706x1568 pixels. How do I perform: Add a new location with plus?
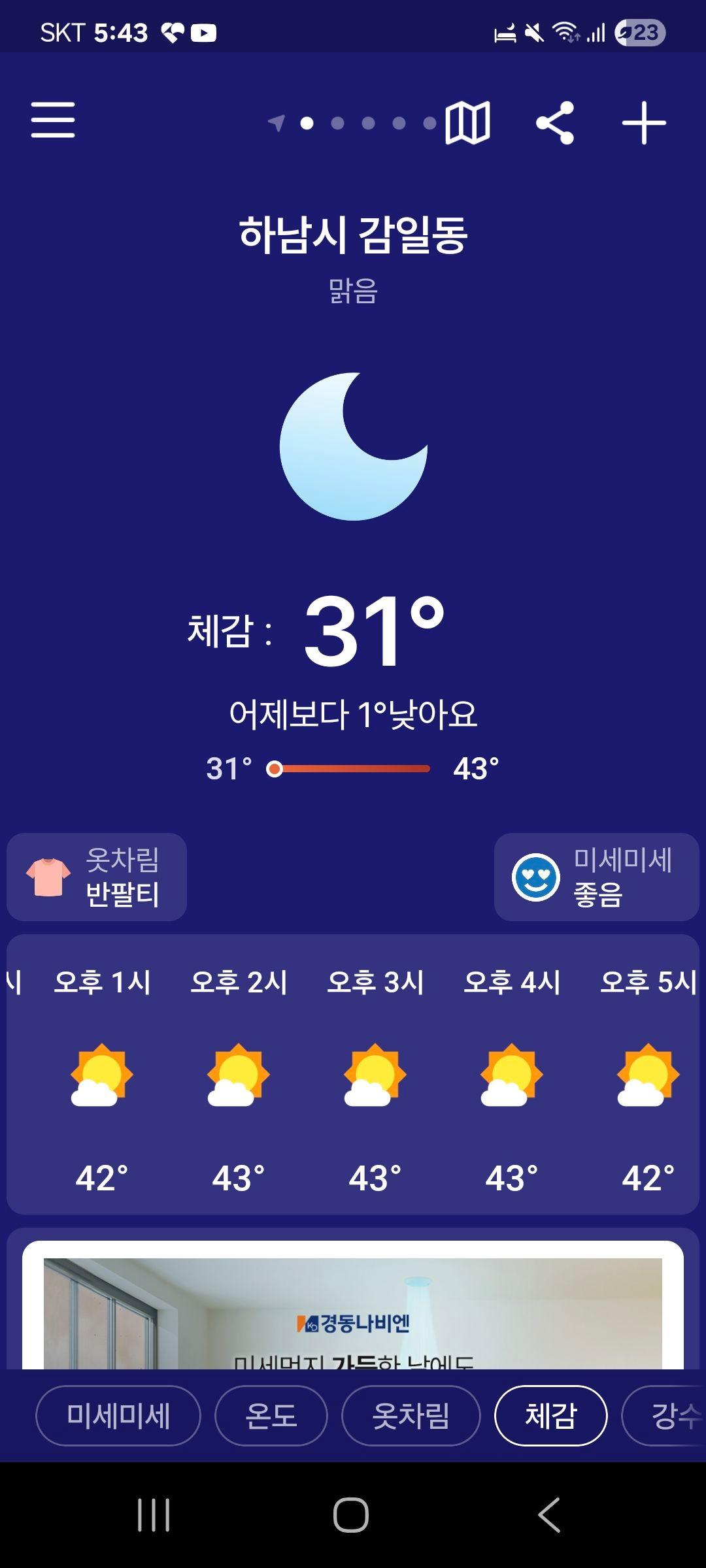[643, 122]
